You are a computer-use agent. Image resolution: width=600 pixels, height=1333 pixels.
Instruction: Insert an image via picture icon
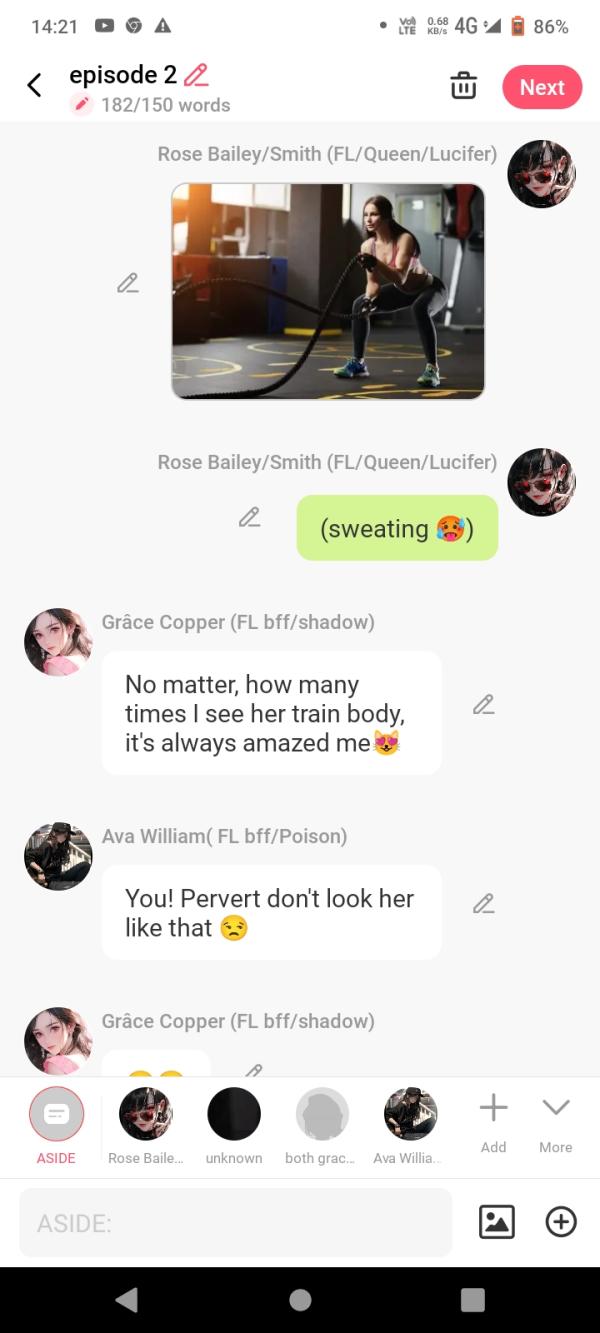[x=497, y=1222]
